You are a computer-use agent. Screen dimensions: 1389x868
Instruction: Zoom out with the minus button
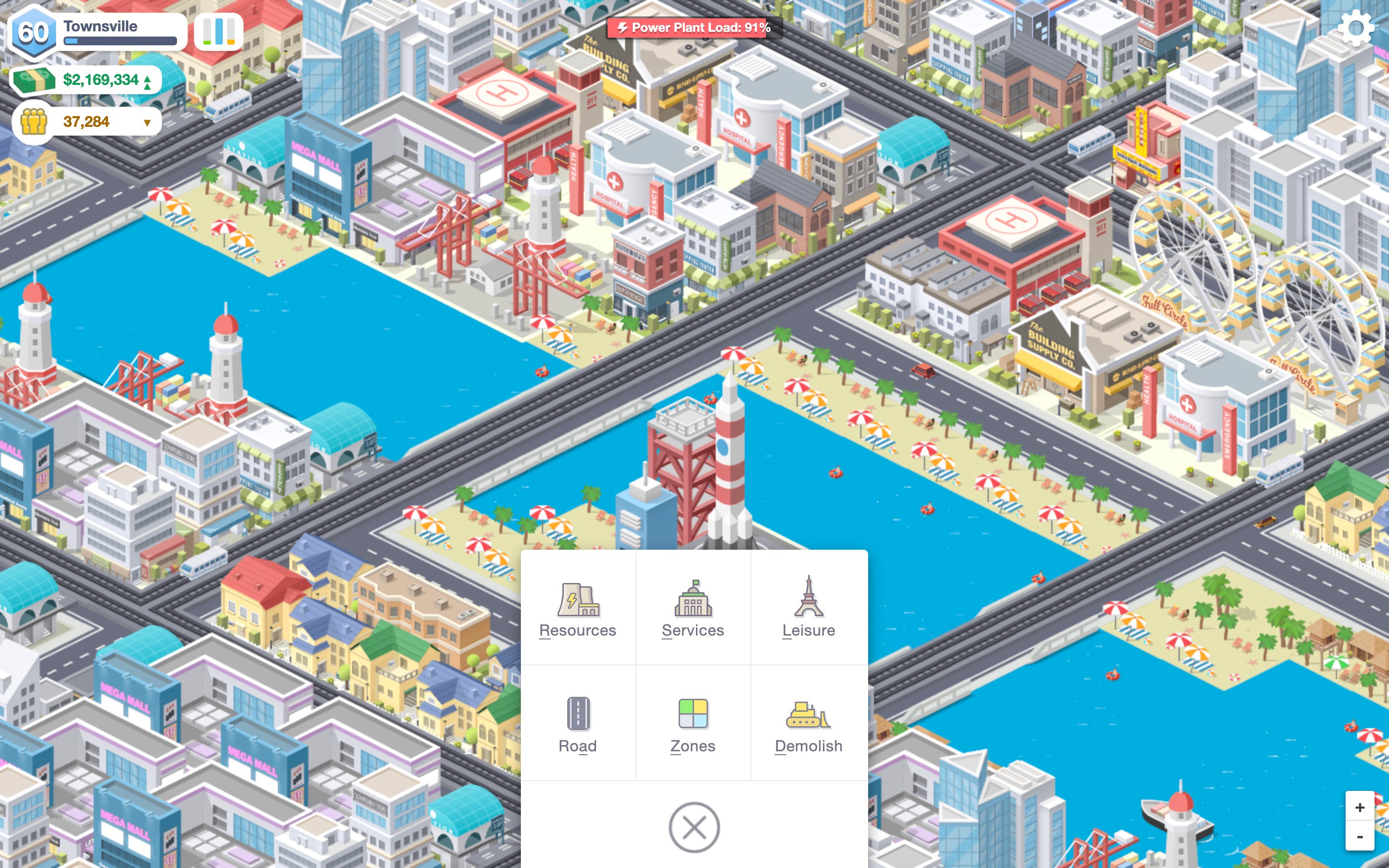1359,837
